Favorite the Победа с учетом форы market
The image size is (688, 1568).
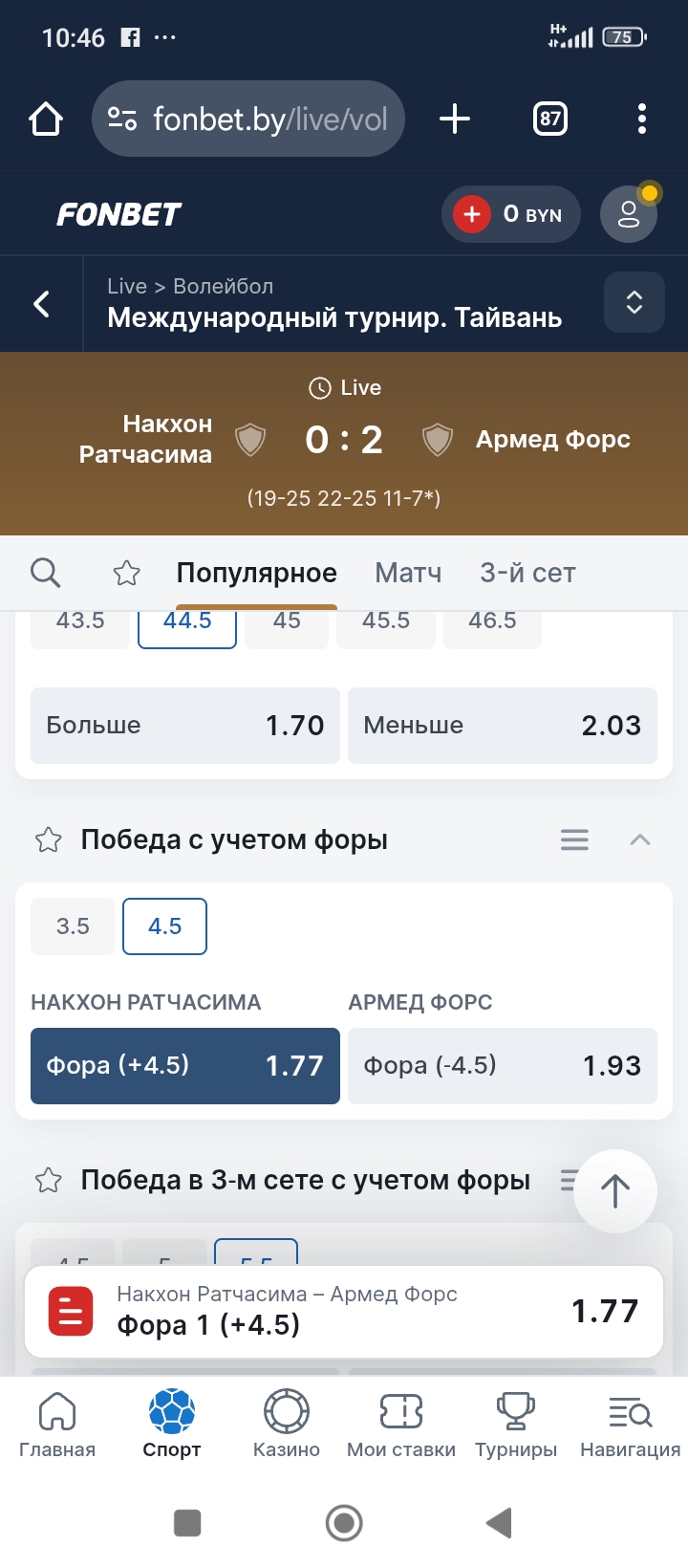tap(48, 840)
